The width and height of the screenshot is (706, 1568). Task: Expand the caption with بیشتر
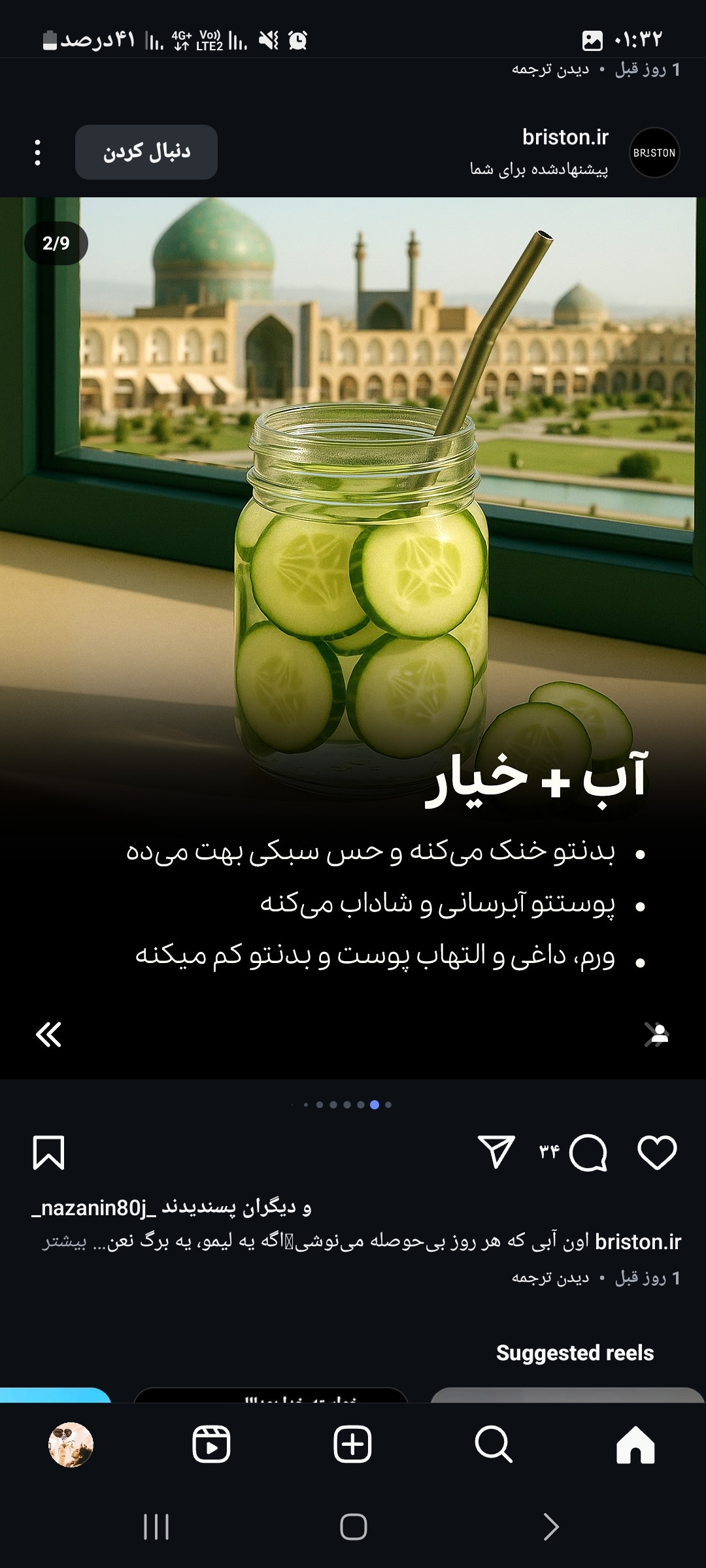coord(64,1242)
